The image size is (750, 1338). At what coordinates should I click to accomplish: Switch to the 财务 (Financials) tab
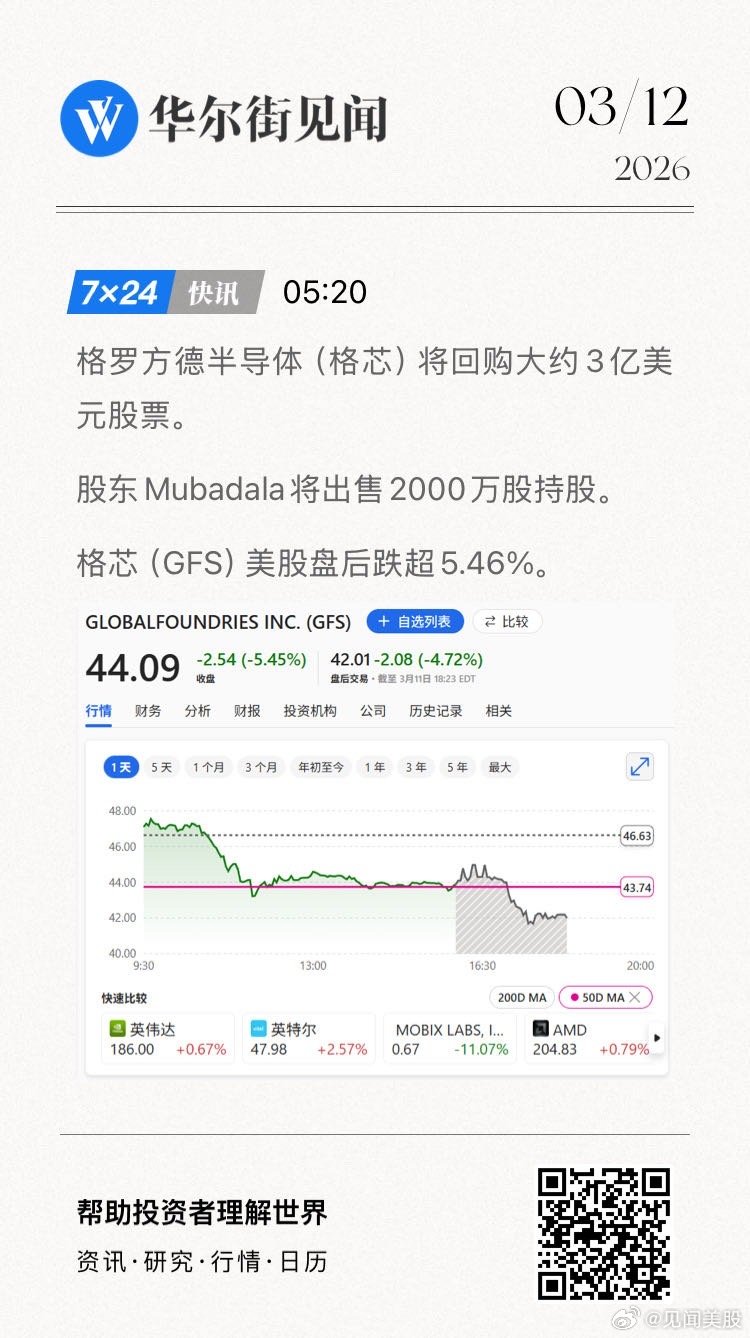click(x=147, y=711)
